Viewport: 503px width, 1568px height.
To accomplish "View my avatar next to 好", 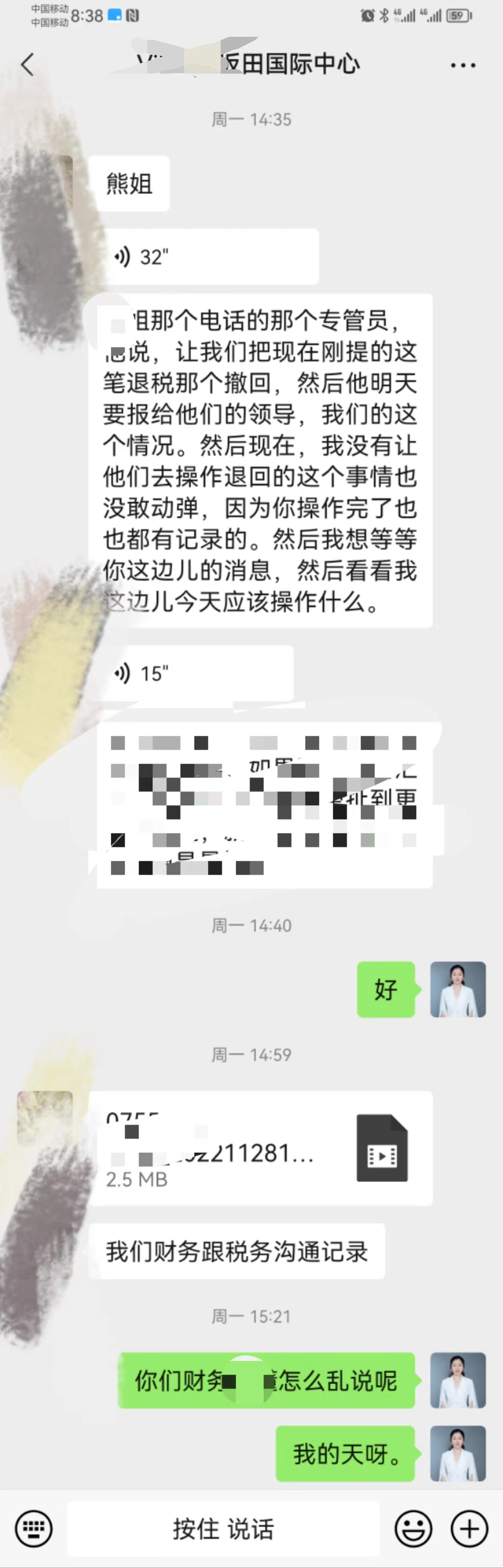I will click(x=457, y=989).
